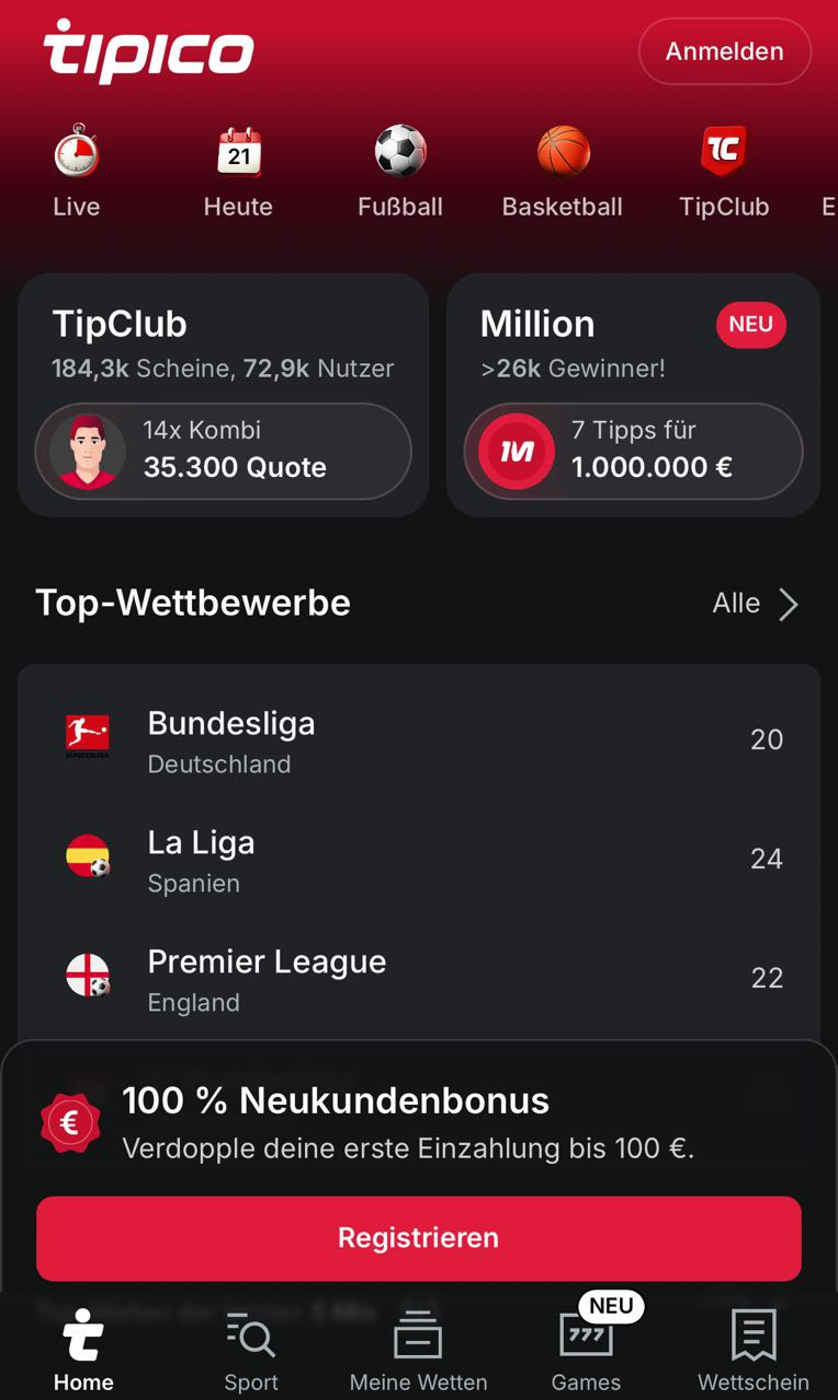Image resolution: width=838 pixels, height=1400 pixels.
Task: Switch to the Sport tab
Action: click(x=251, y=1352)
